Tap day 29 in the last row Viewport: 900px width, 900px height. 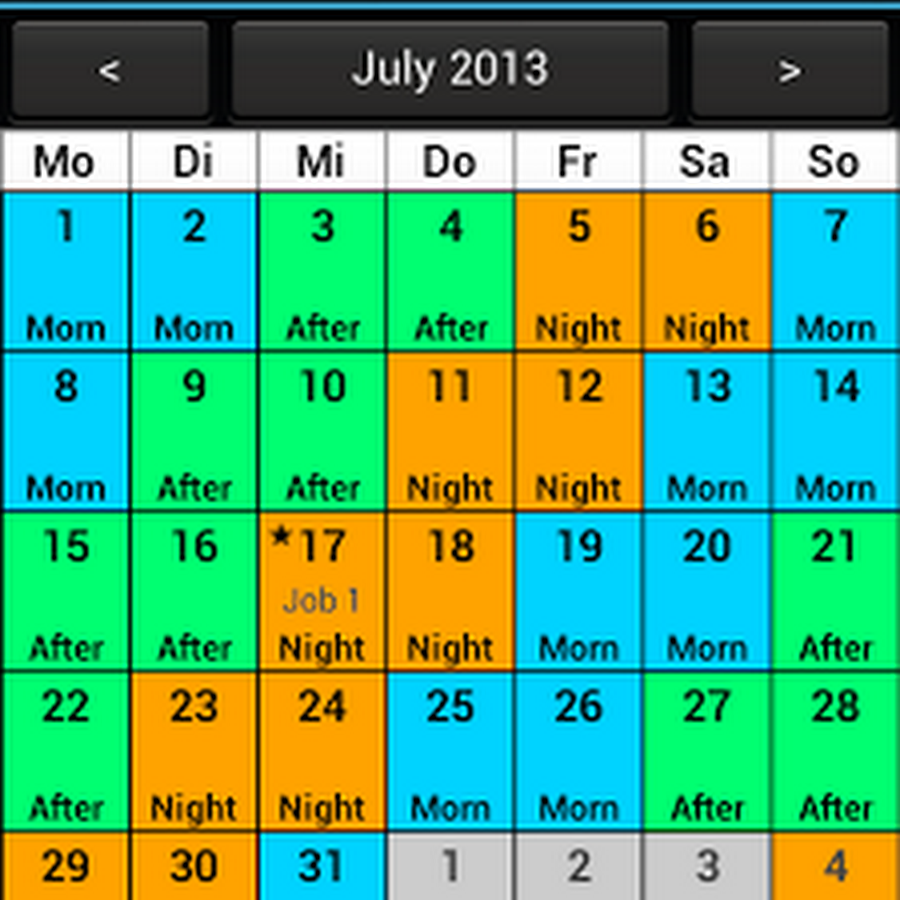(65, 867)
